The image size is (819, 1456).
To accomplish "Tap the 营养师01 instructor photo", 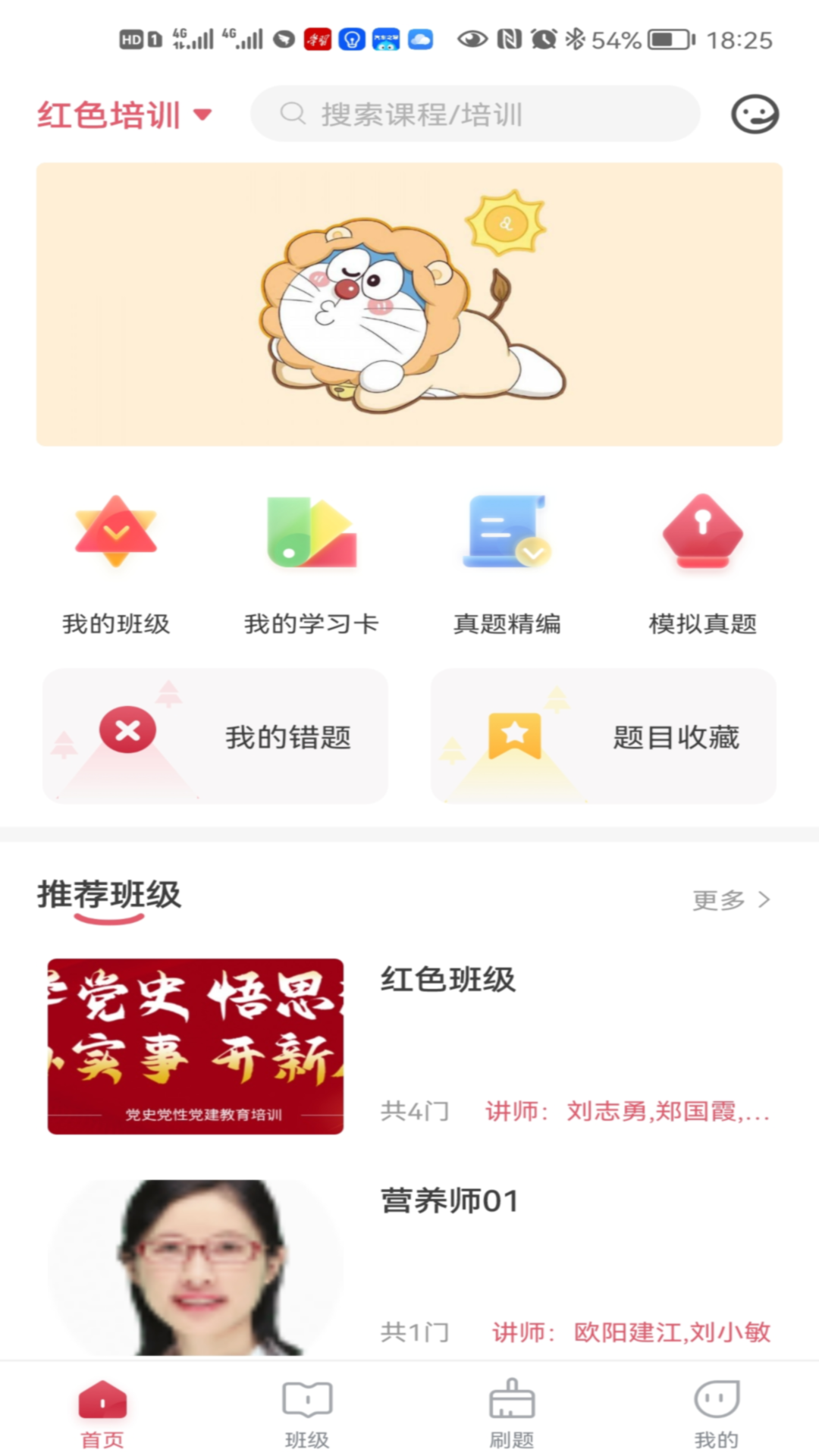I will tap(195, 1266).
